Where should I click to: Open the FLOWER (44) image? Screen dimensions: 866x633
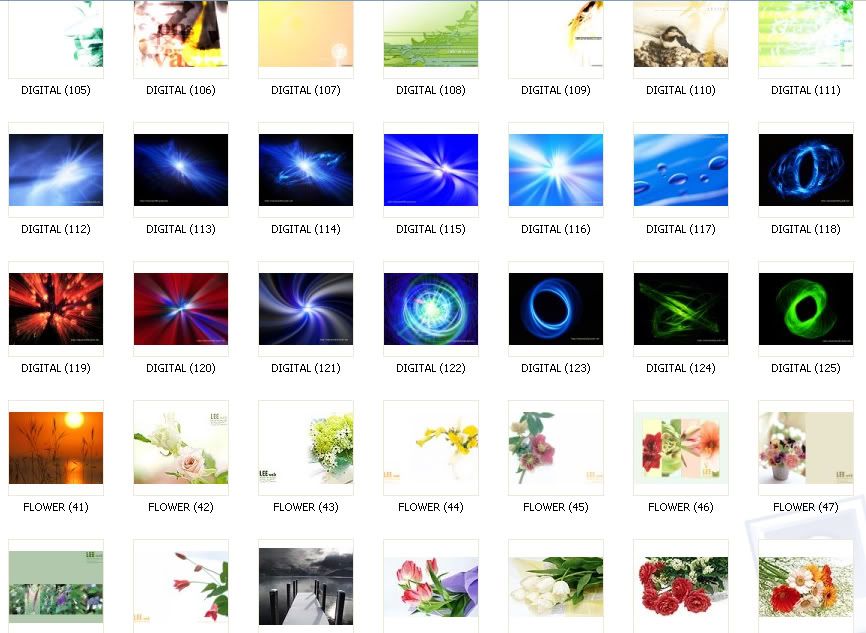click(x=431, y=448)
